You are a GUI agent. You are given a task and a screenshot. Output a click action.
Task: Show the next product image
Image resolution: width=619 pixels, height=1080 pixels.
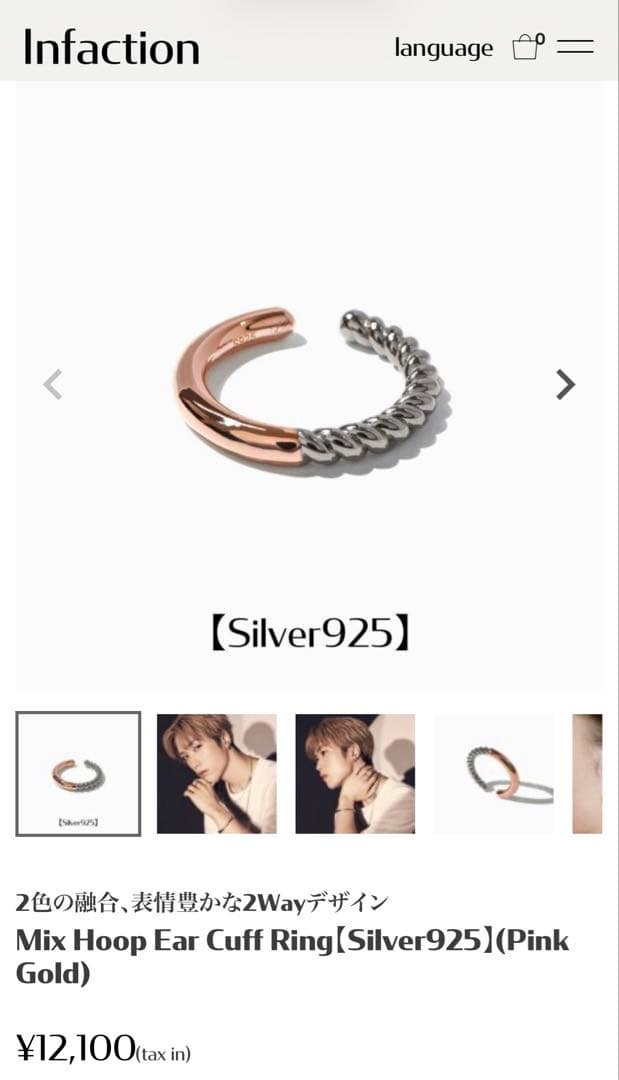coord(565,384)
